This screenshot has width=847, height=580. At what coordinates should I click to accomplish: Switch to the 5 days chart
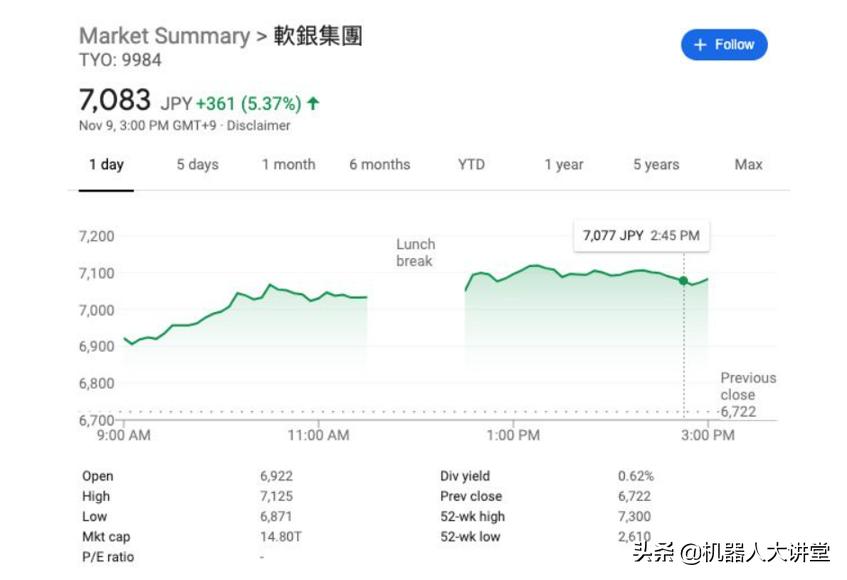point(197,165)
